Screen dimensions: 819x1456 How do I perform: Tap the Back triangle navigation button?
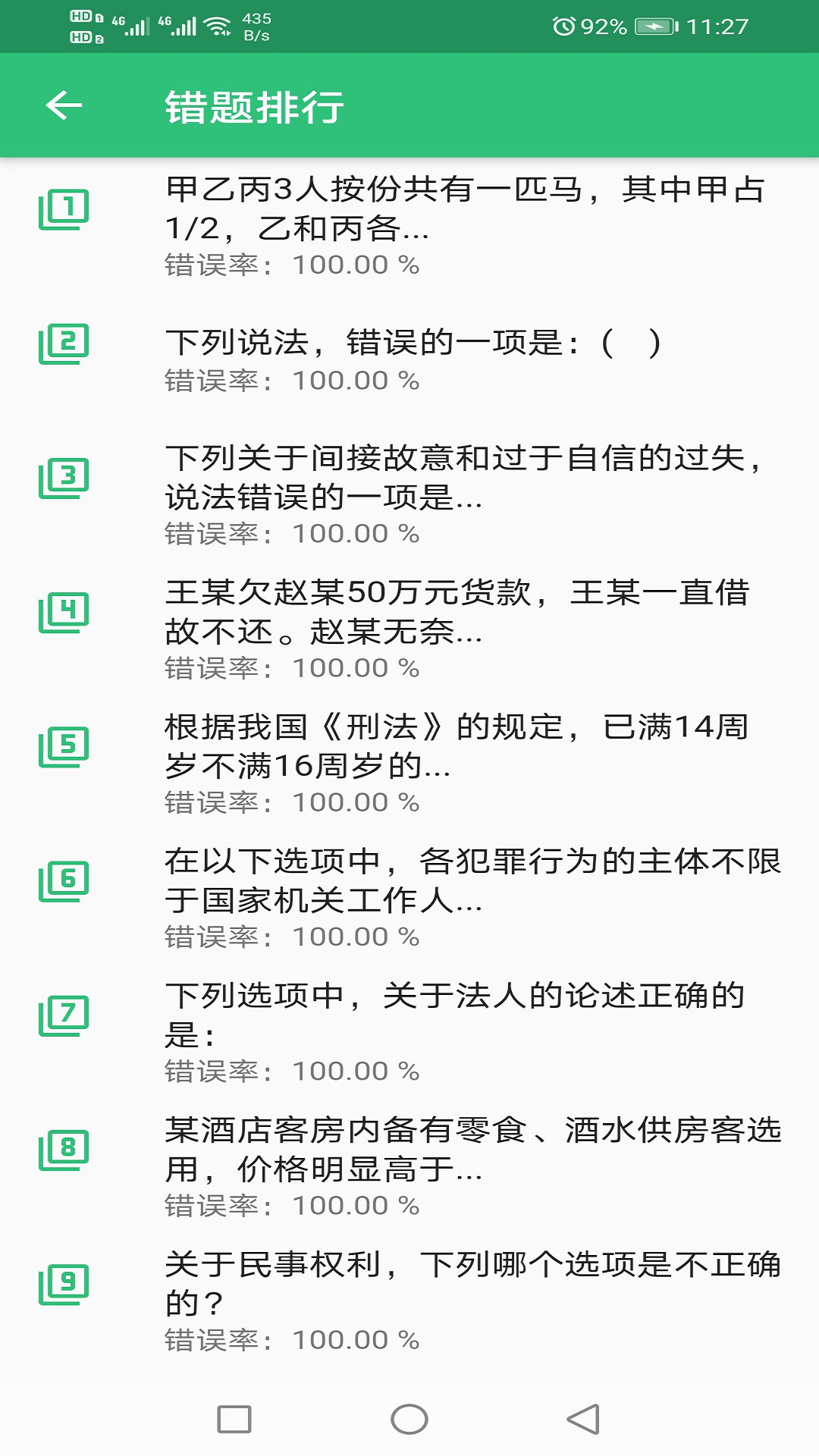coord(581,1417)
